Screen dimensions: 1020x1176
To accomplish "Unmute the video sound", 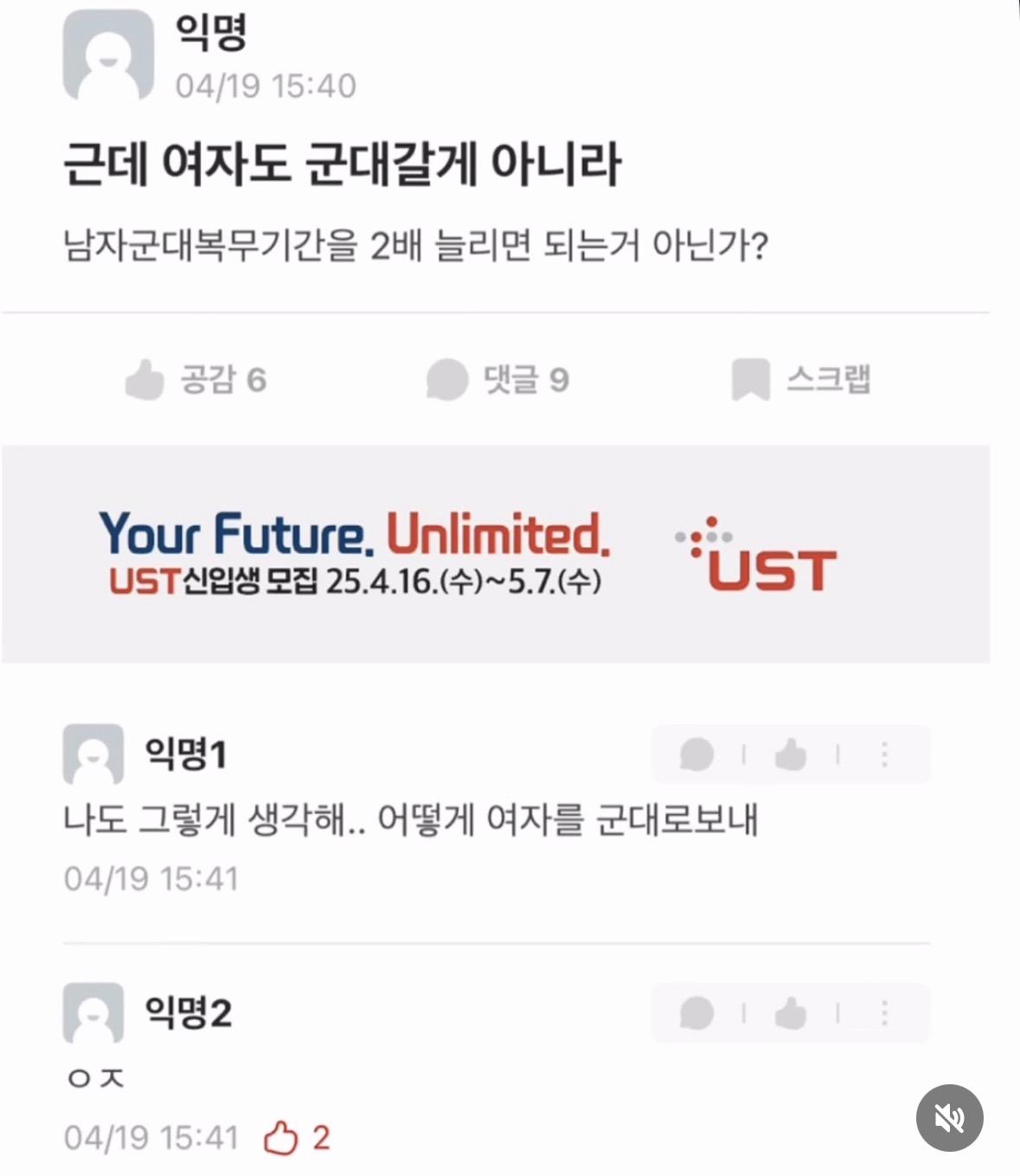I will [x=949, y=1117].
